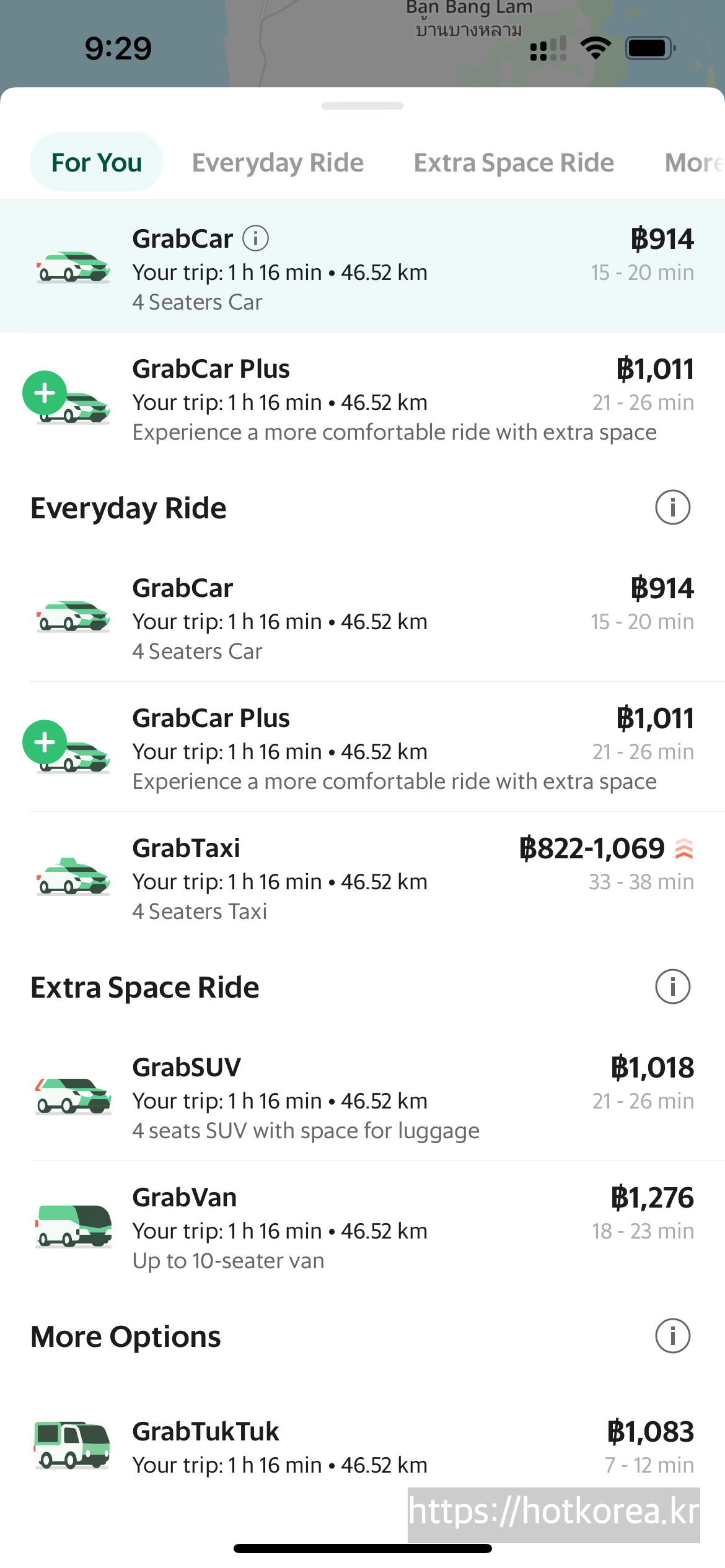The height and width of the screenshot is (1568, 725).
Task: Open the More Options info icon
Action: (672, 1336)
